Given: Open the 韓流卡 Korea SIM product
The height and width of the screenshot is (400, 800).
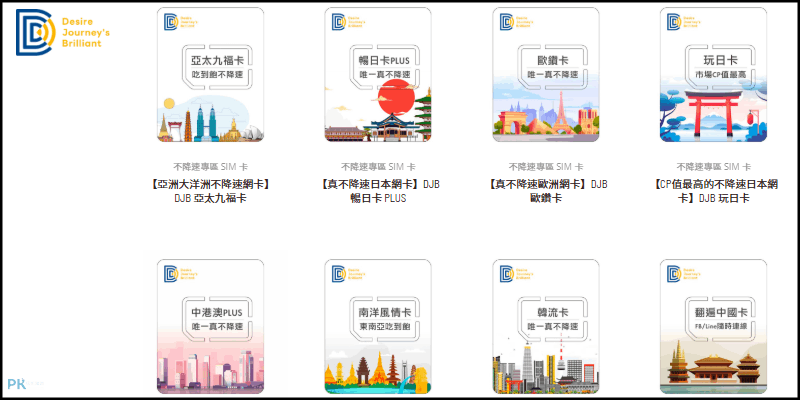Looking at the screenshot, I should [546, 326].
